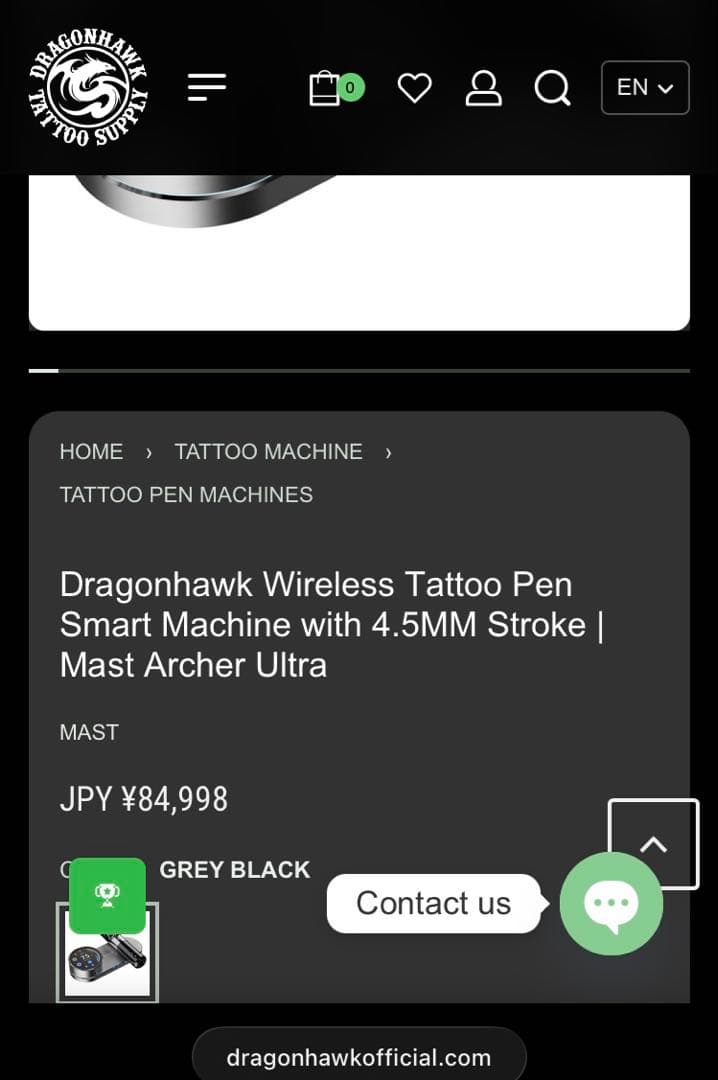
Task: Open the TATTOO PEN MACHINES breadcrumb
Action: click(x=186, y=495)
